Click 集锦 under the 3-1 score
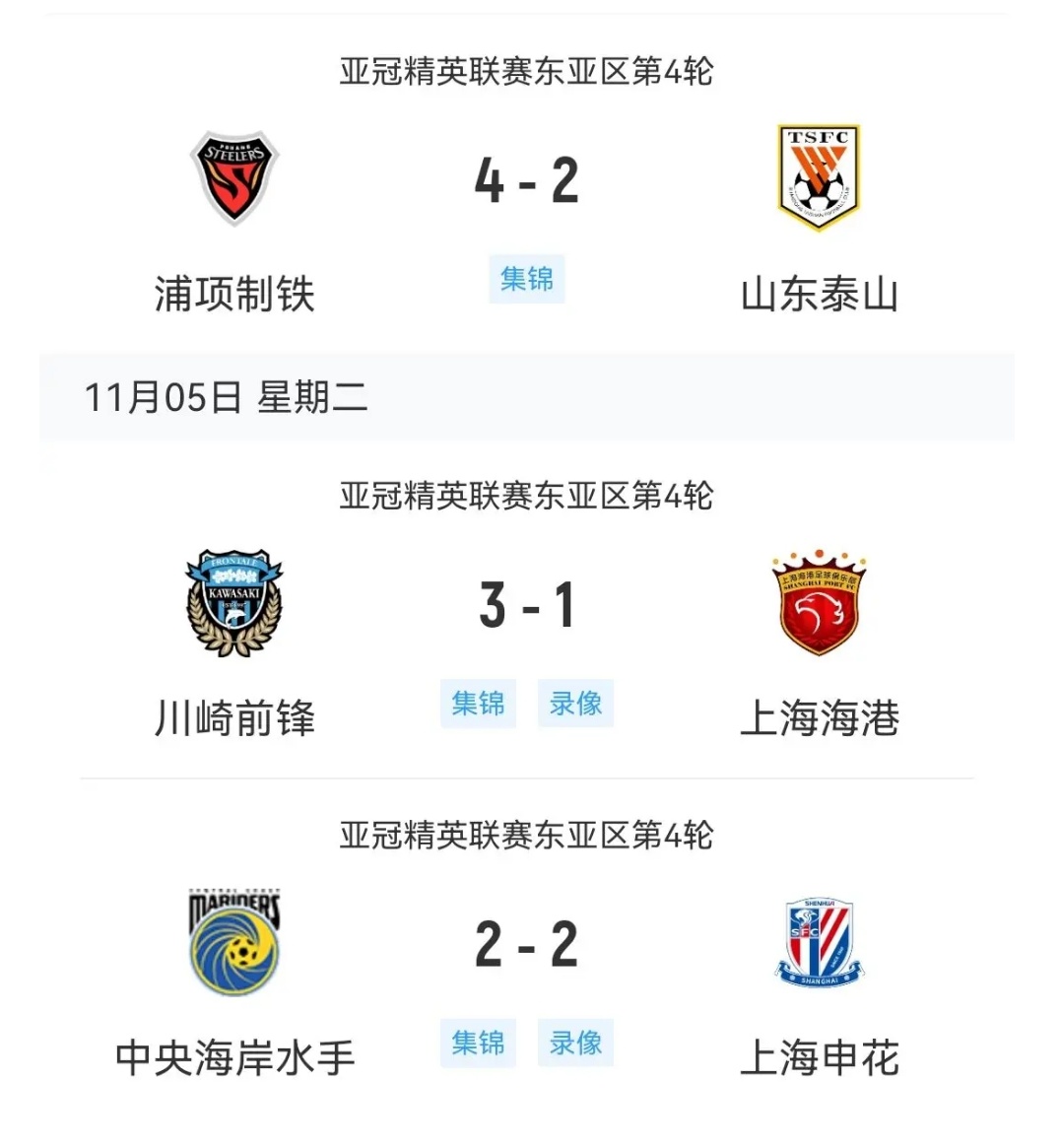 (478, 703)
